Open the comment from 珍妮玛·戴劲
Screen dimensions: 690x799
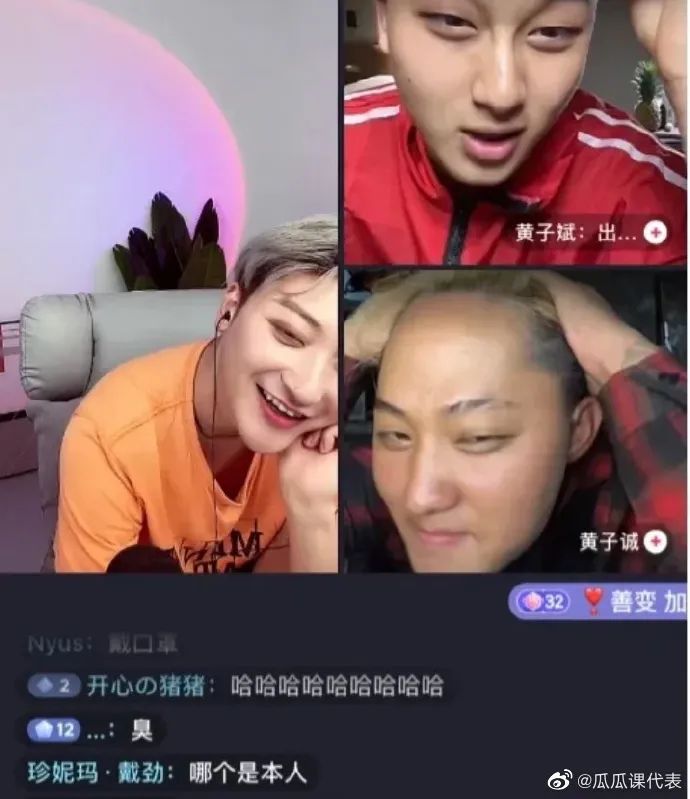[168, 772]
